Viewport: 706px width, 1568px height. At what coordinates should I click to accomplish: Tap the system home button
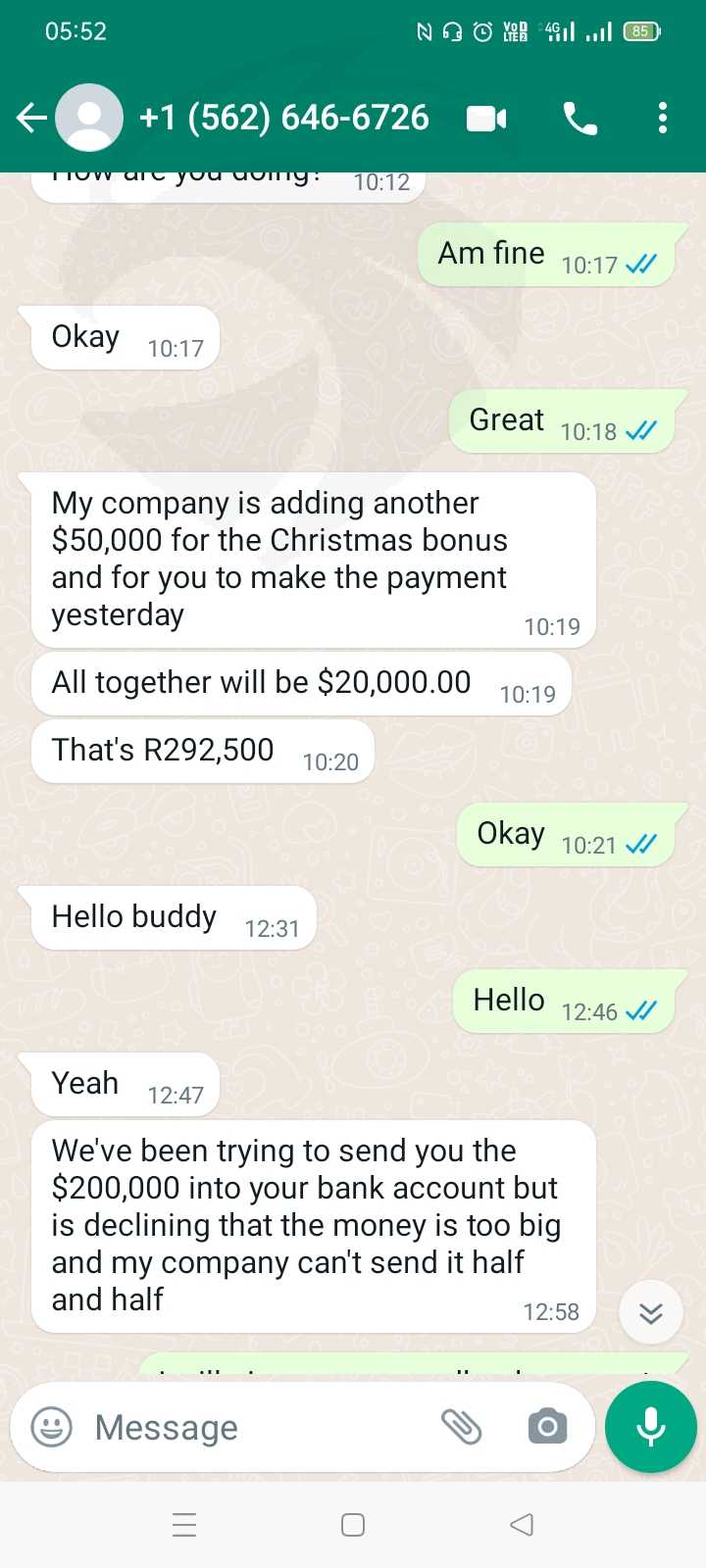pyautogui.click(x=353, y=1525)
